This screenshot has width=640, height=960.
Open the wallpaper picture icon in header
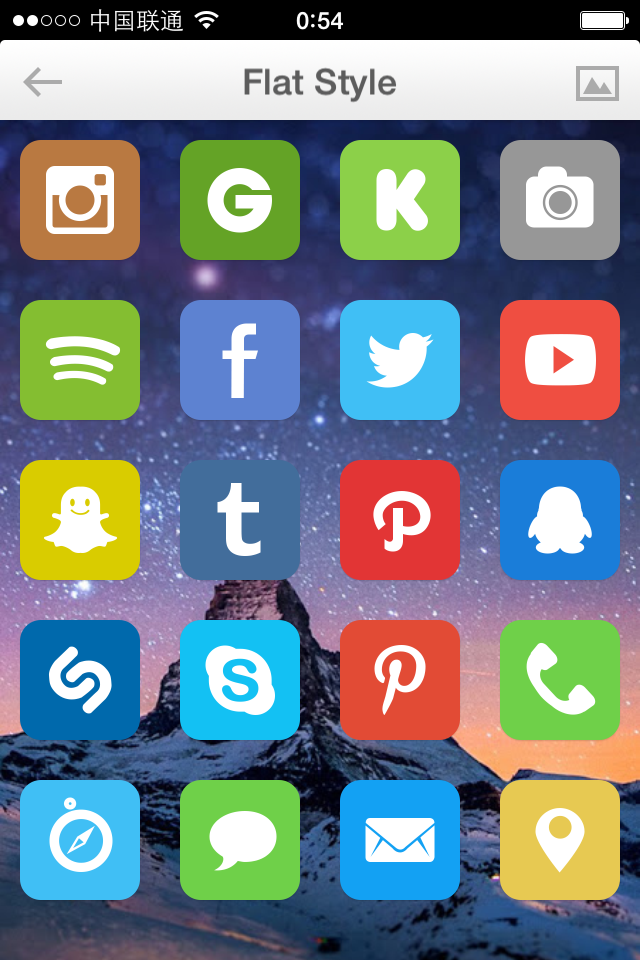pyautogui.click(x=597, y=83)
